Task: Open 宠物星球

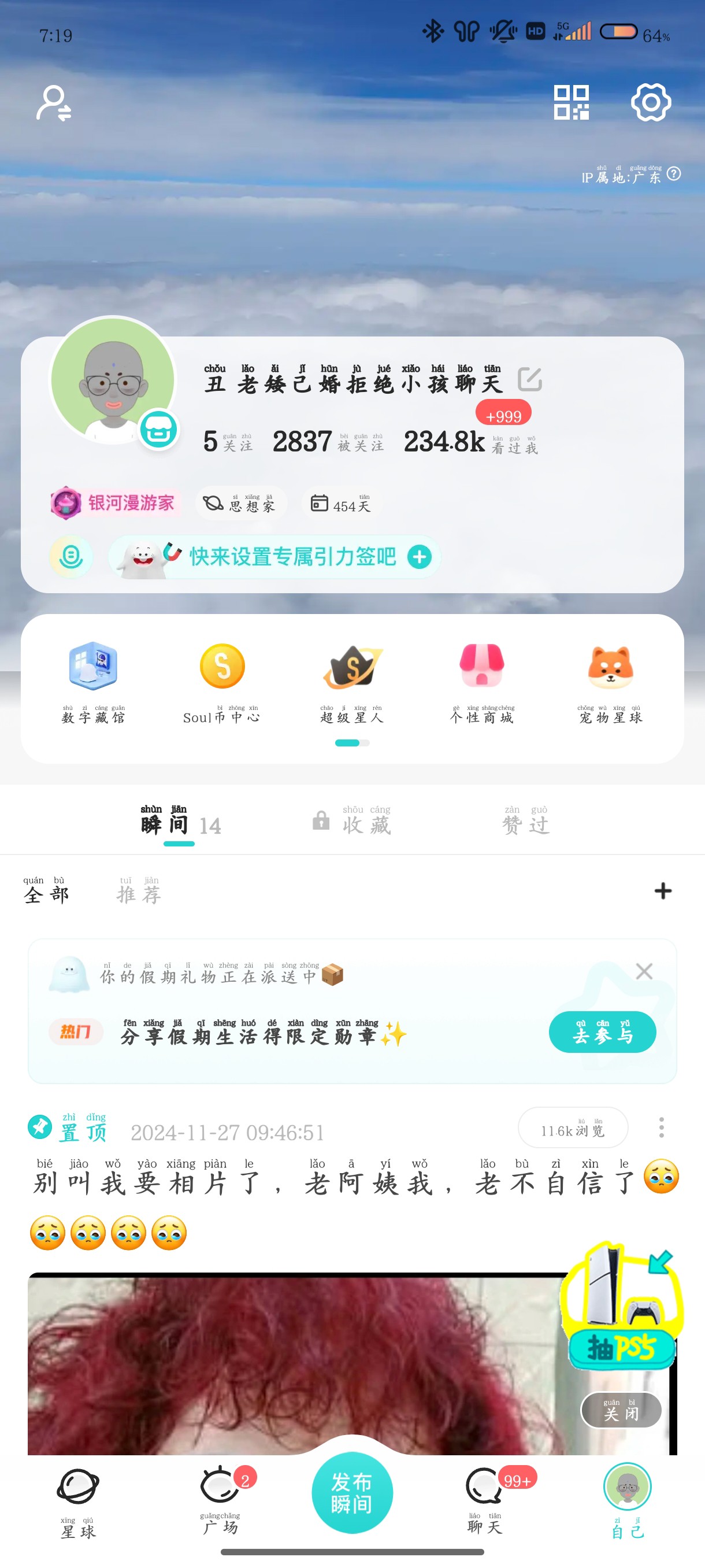Action: coord(611,682)
